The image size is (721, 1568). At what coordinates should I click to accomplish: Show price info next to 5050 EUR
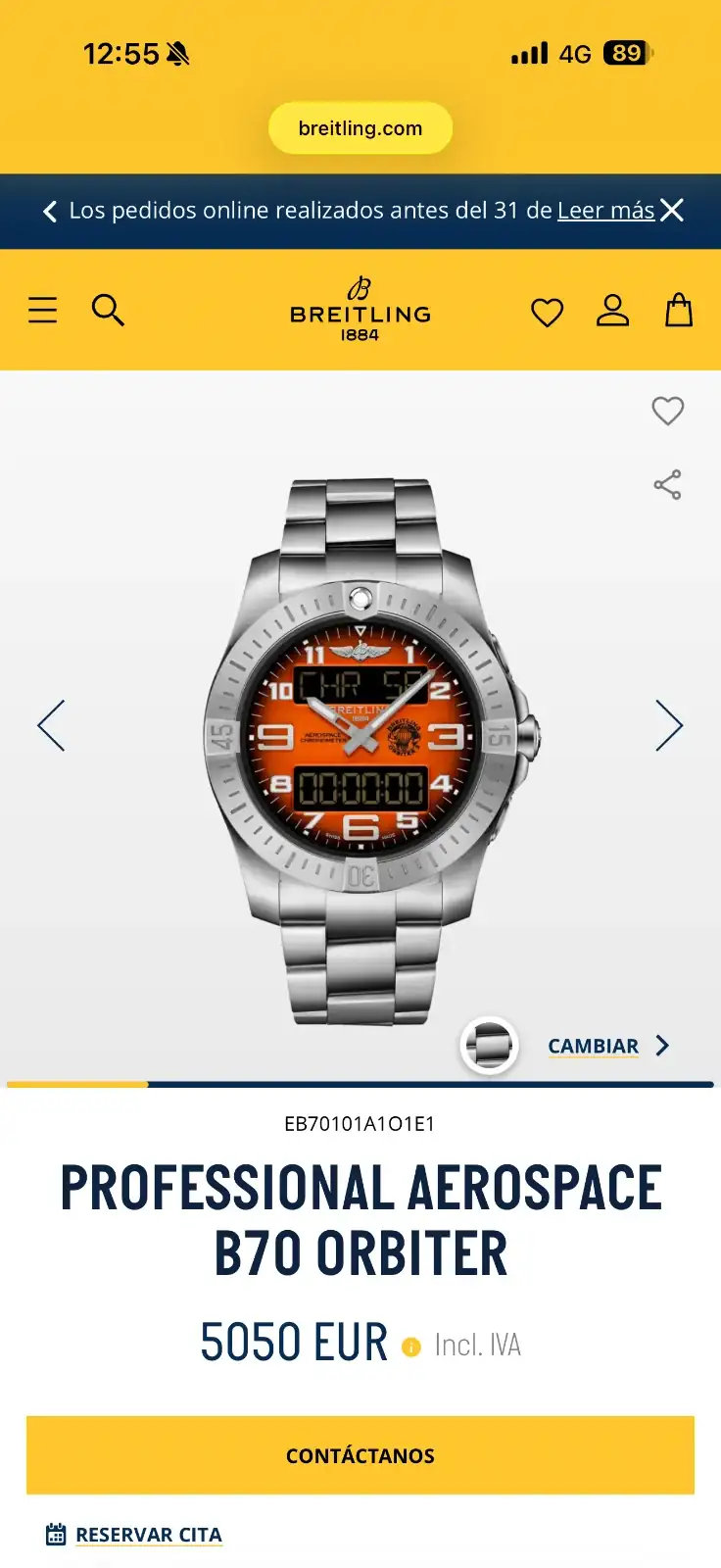click(x=411, y=1347)
